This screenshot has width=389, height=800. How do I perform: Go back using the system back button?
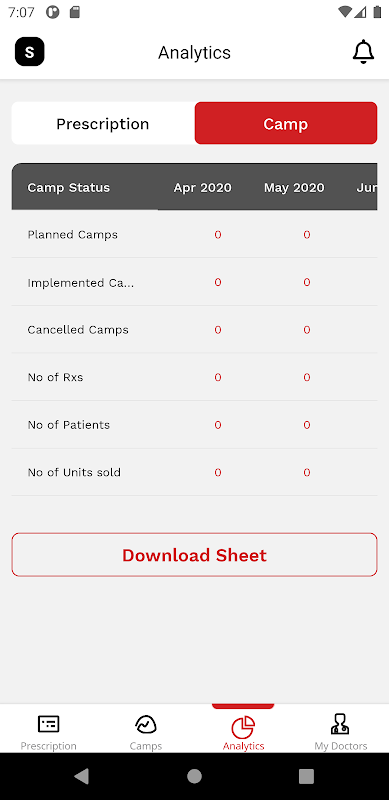click(82, 776)
